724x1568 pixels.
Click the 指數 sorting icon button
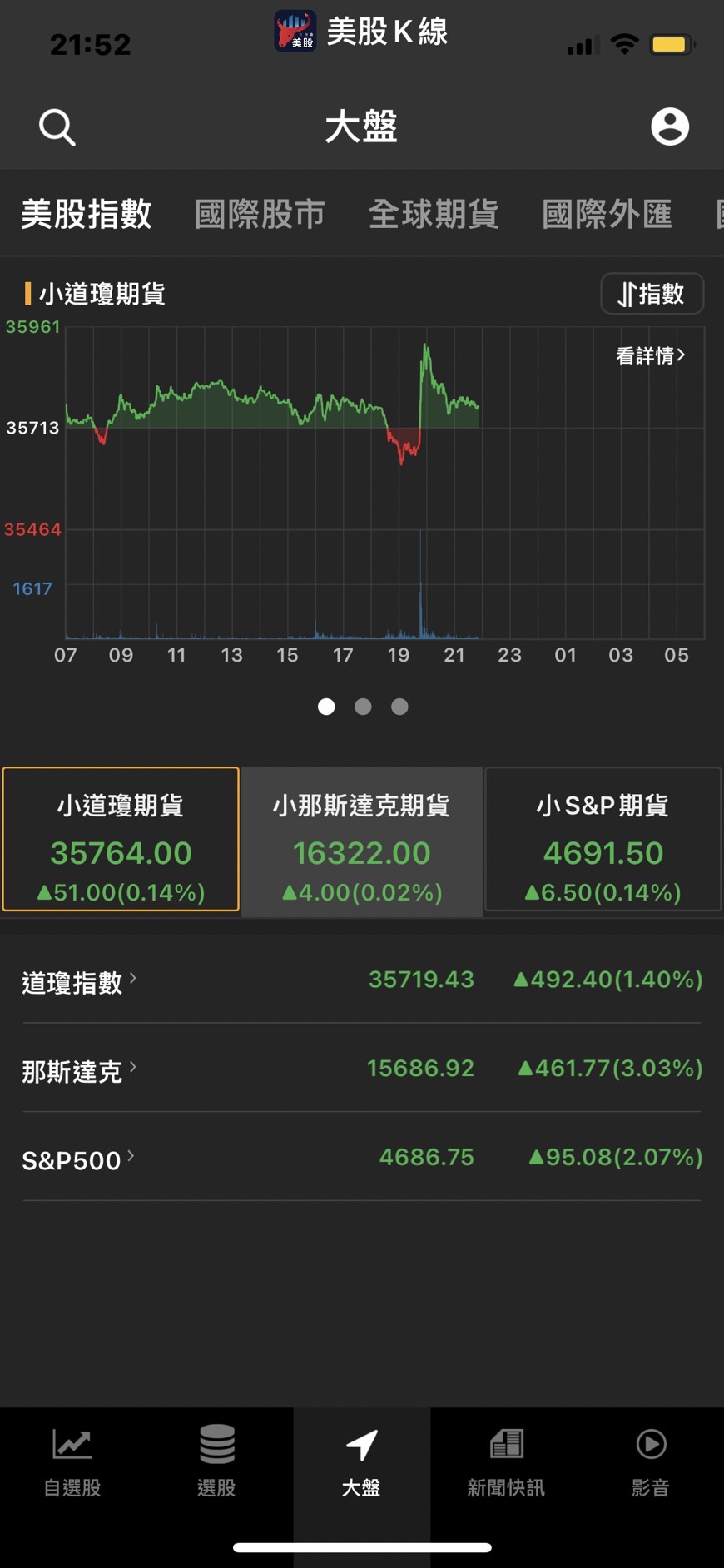pos(652,294)
